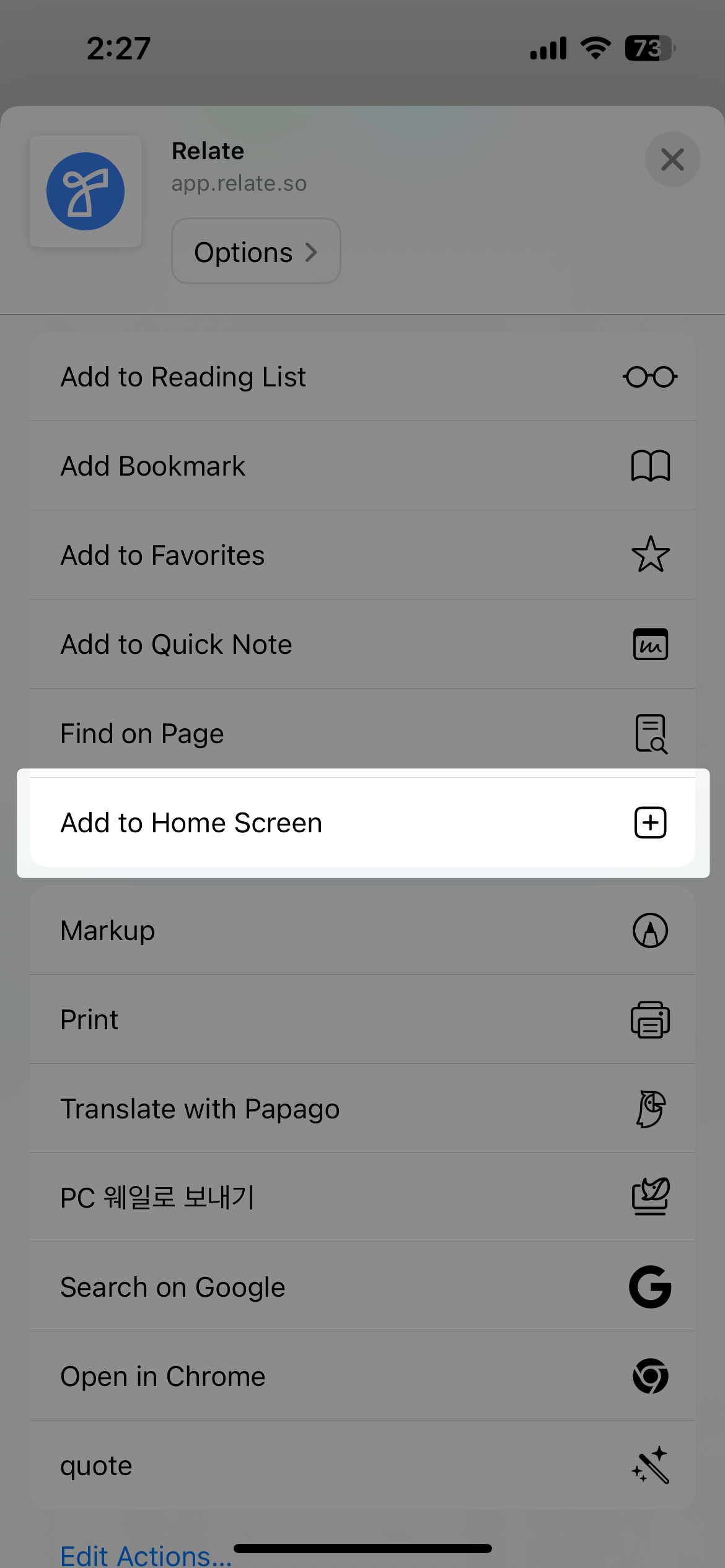The image size is (725, 1568).
Task: Open Markup for this page
Action: pos(362,930)
